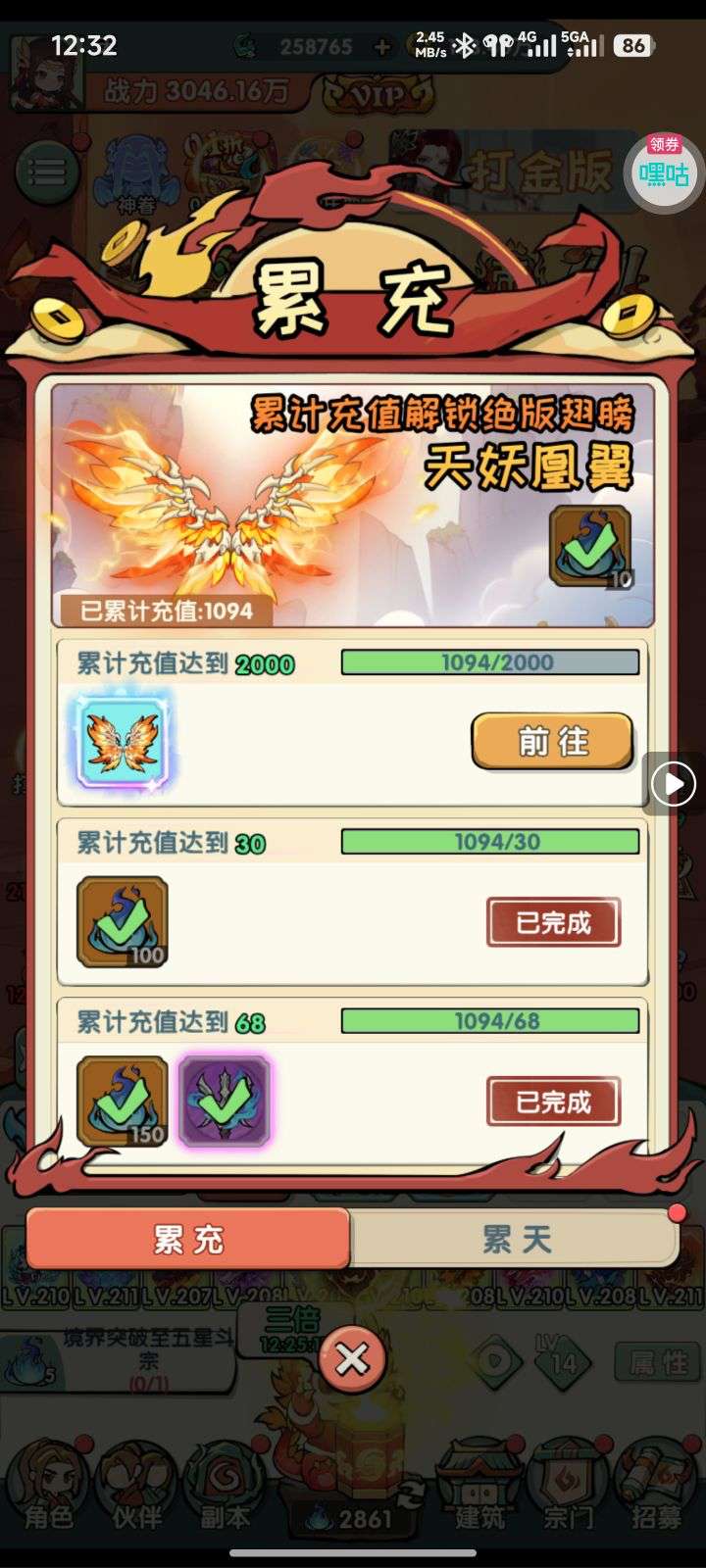Tap the 前往 button for the 2000 recharge tier

click(x=552, y=742)
